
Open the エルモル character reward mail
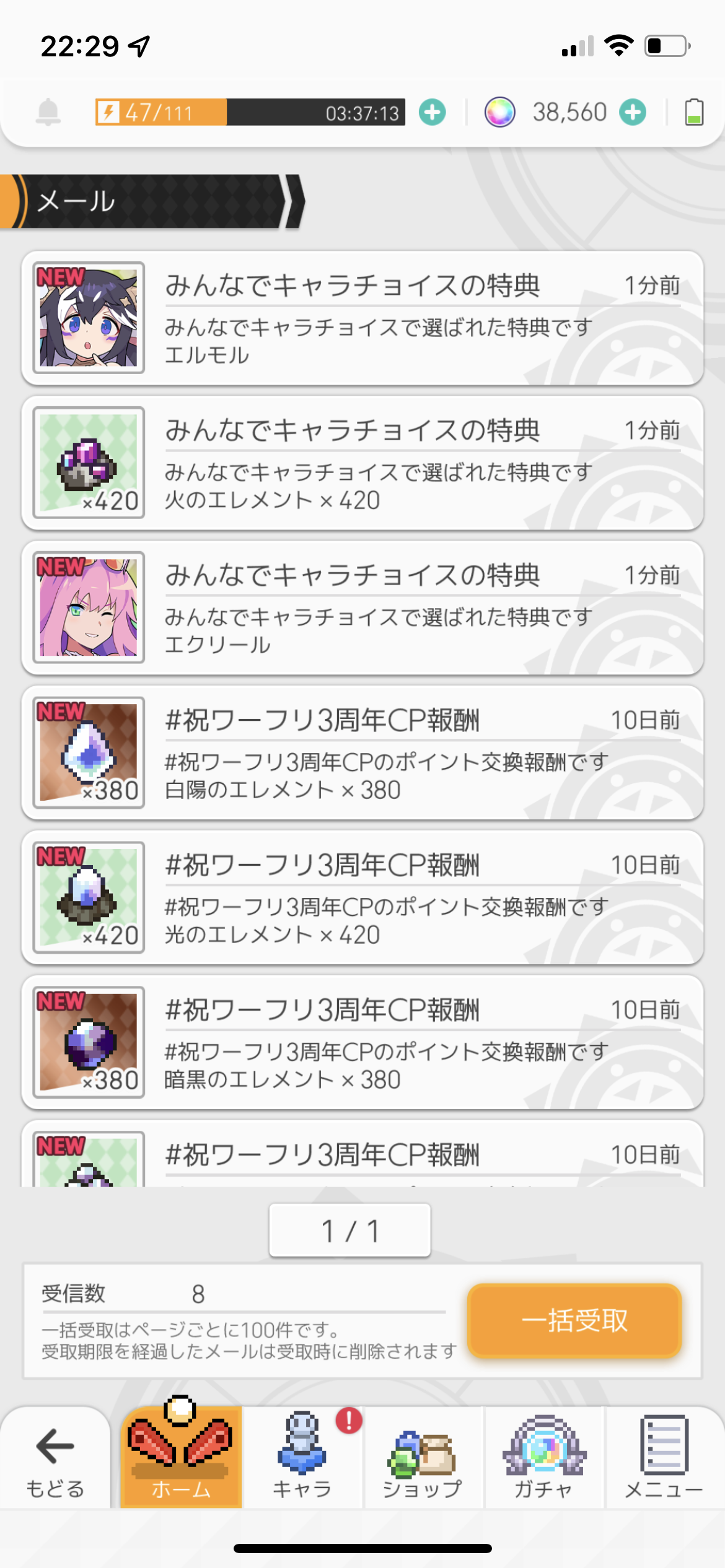362,318
